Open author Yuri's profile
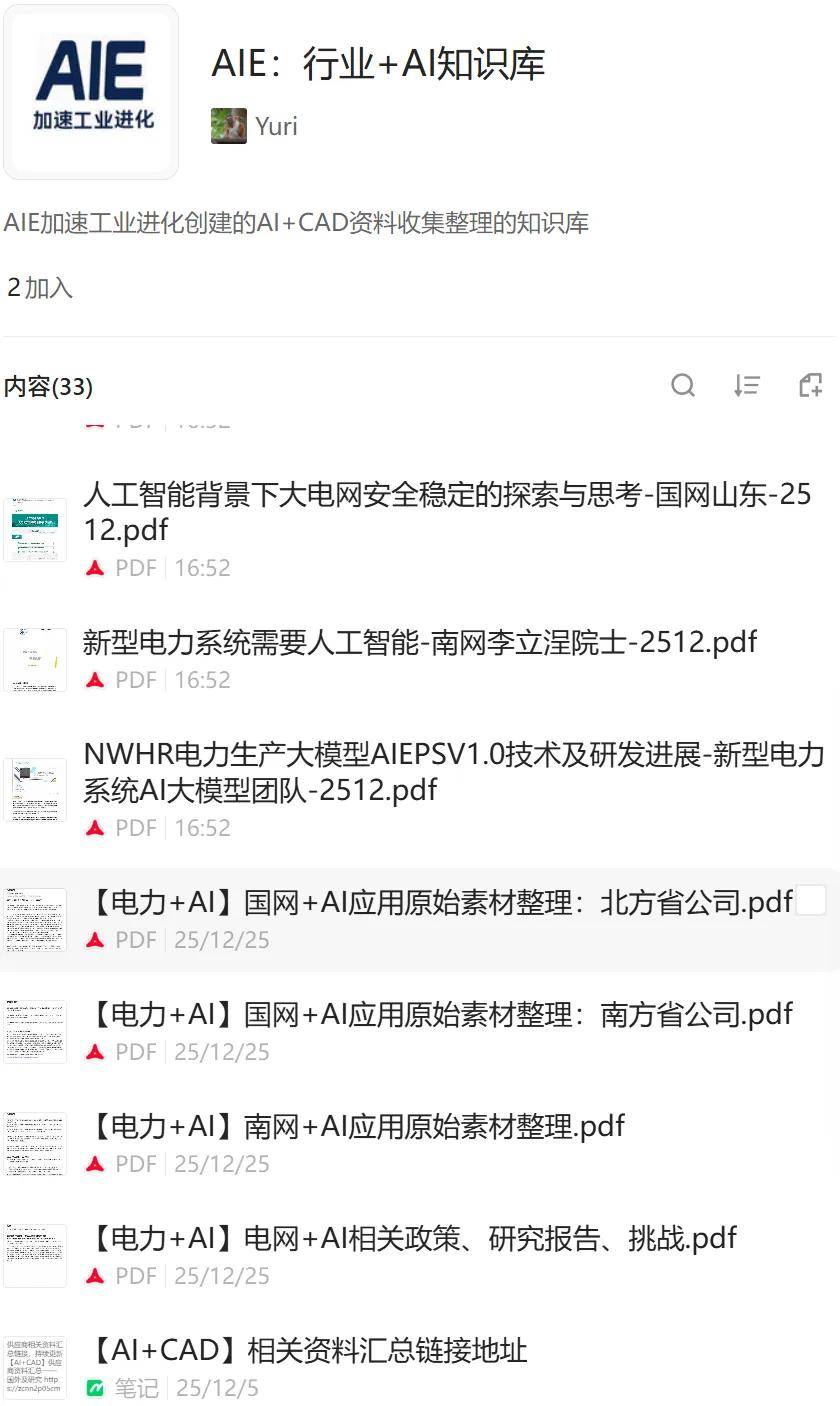 255,126
